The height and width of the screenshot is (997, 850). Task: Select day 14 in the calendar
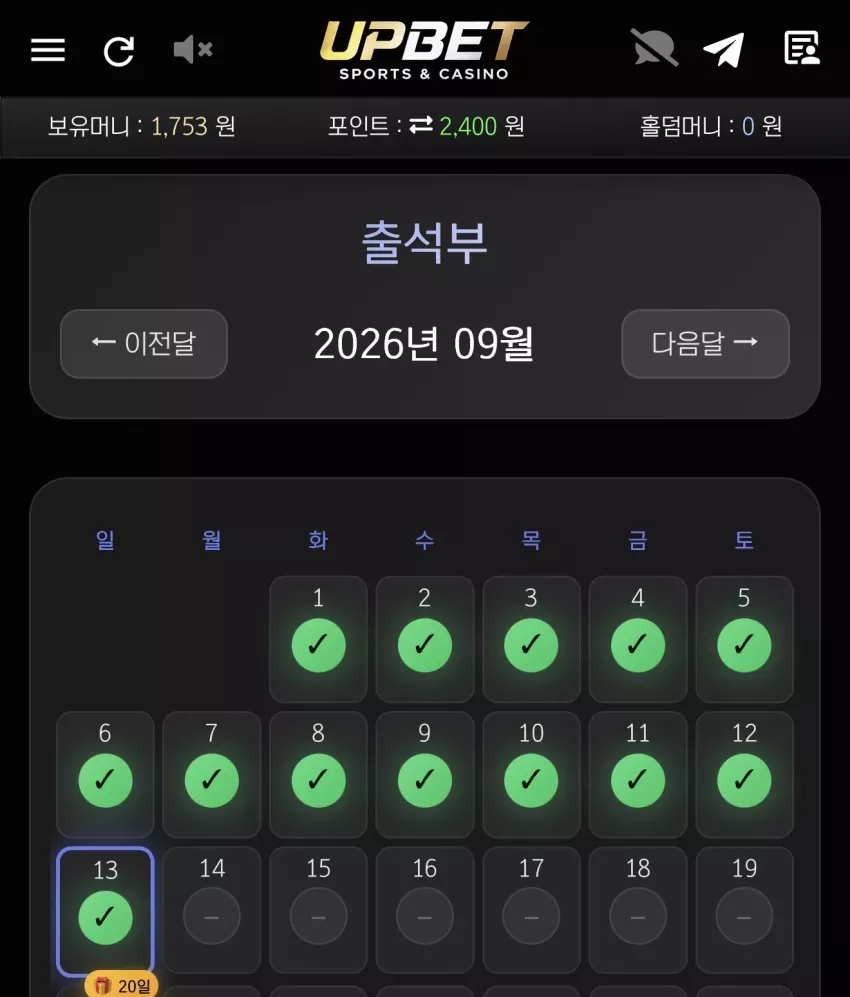[212, 910]
